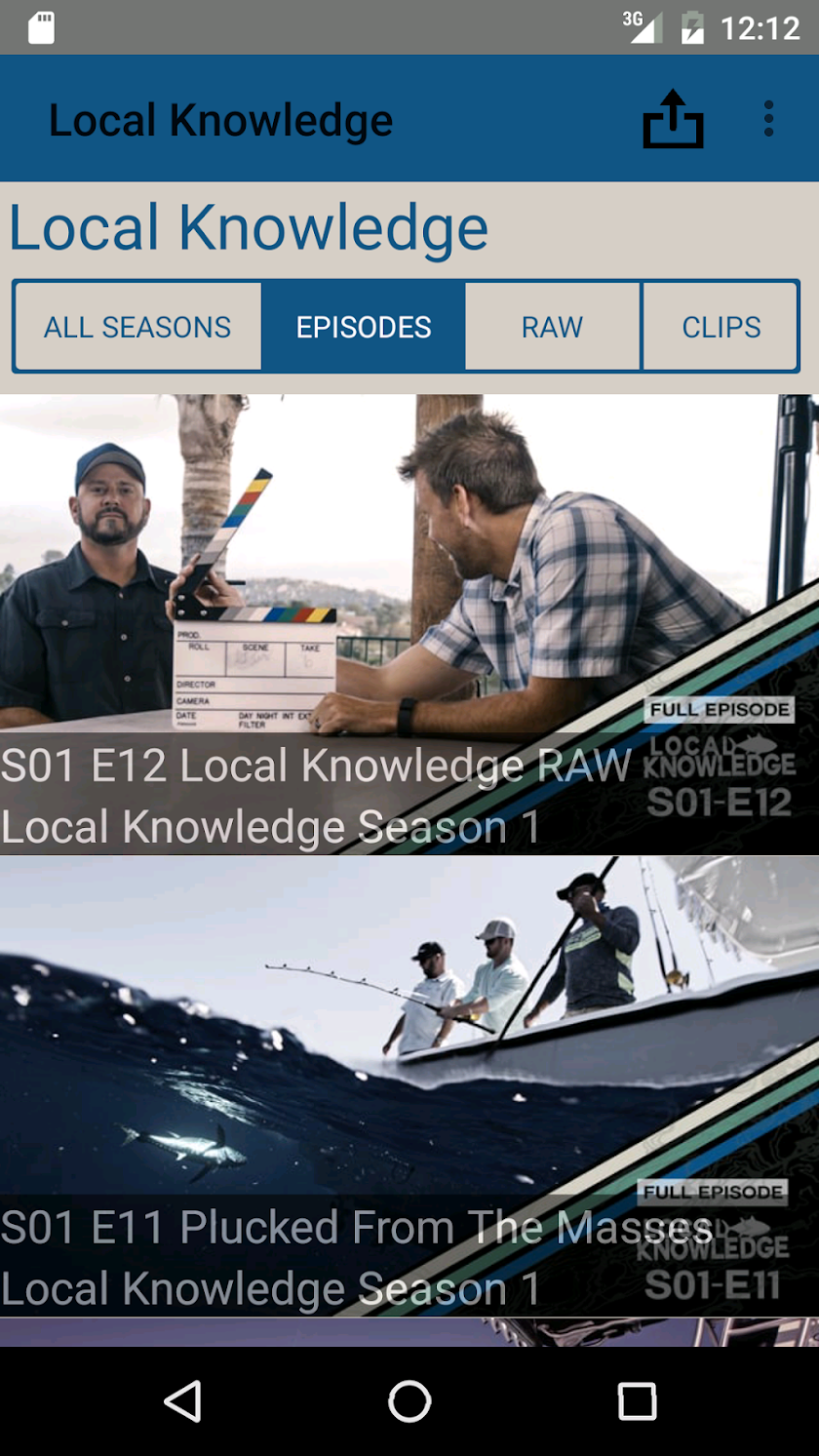
Task: Go back with the system back button
Action: point(182,1401)
